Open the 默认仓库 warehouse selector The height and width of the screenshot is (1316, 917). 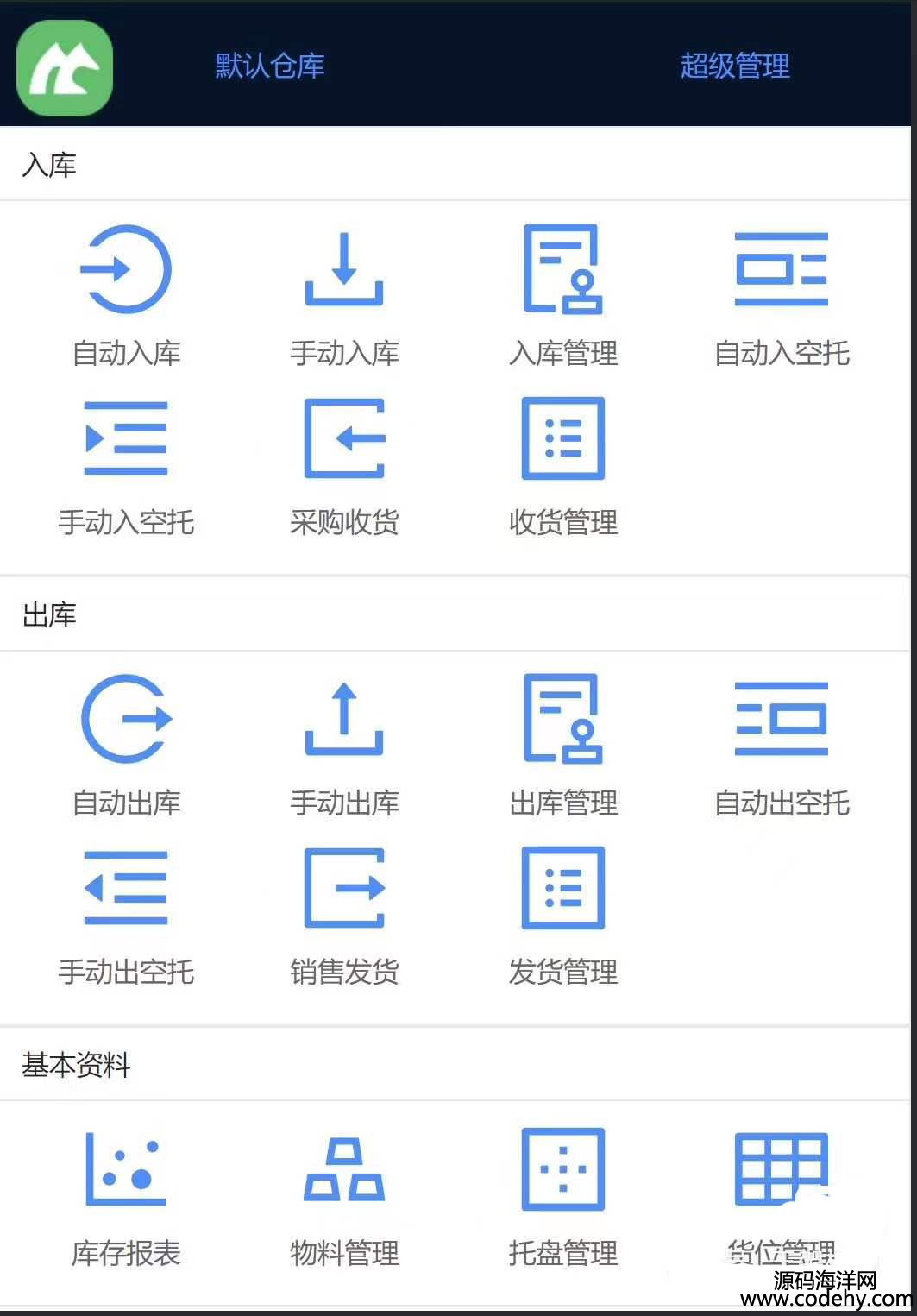269,66
